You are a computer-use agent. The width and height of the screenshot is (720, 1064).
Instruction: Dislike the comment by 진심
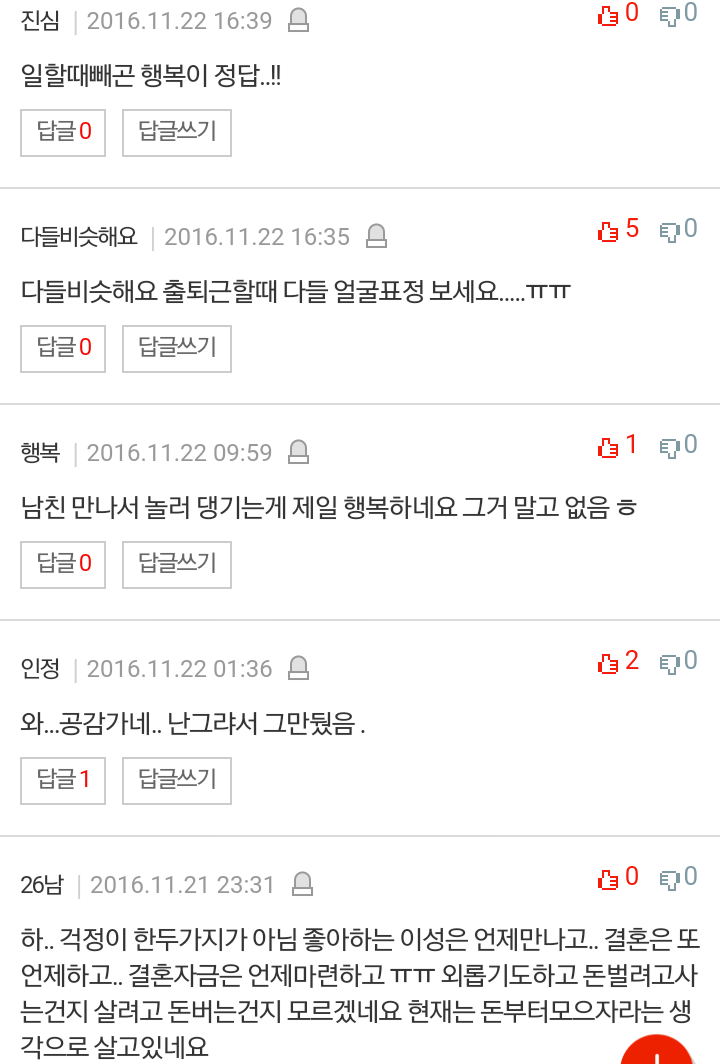[x=677, y=14]
